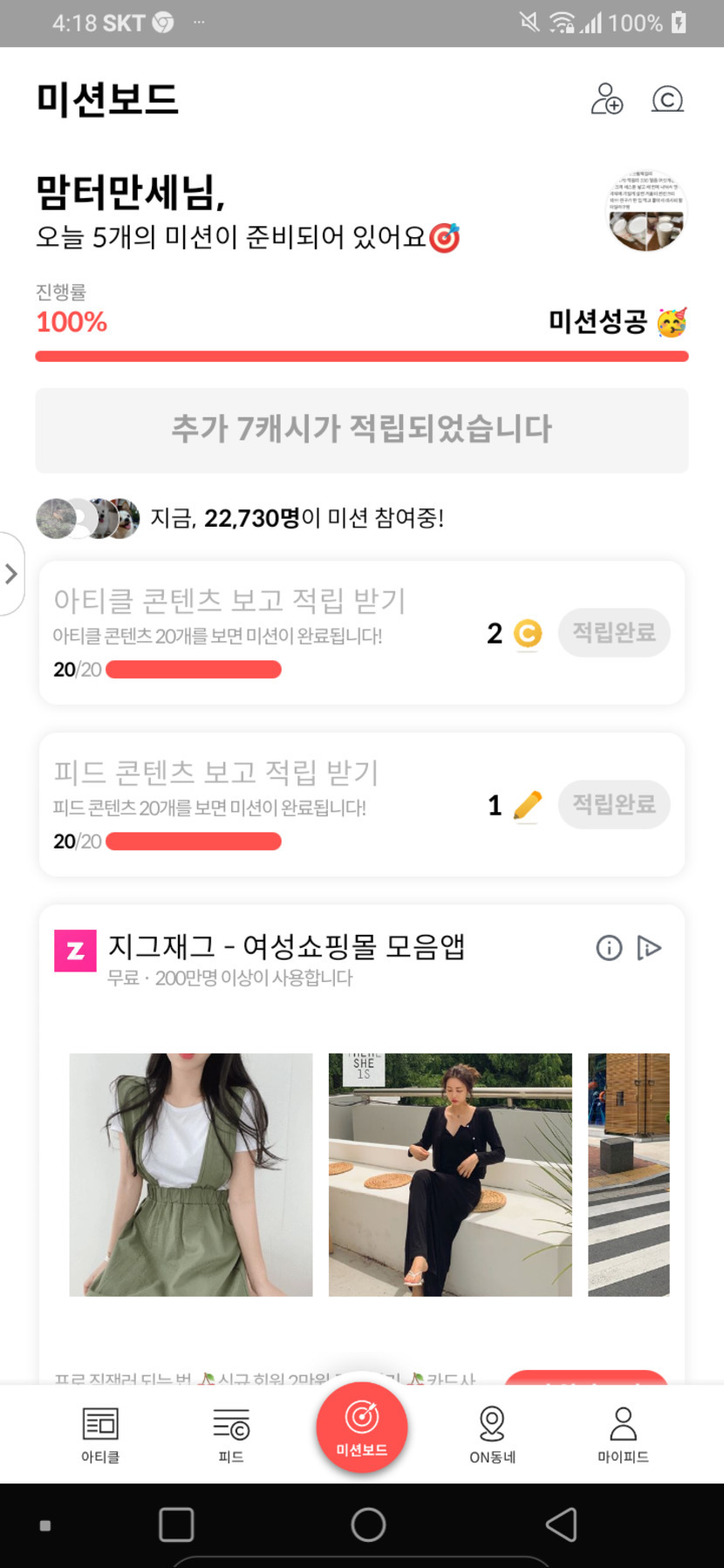This screenshot has width=724, height=1568.
Task: Expand the side panel arrow
Action: click(x=11, y=574)
